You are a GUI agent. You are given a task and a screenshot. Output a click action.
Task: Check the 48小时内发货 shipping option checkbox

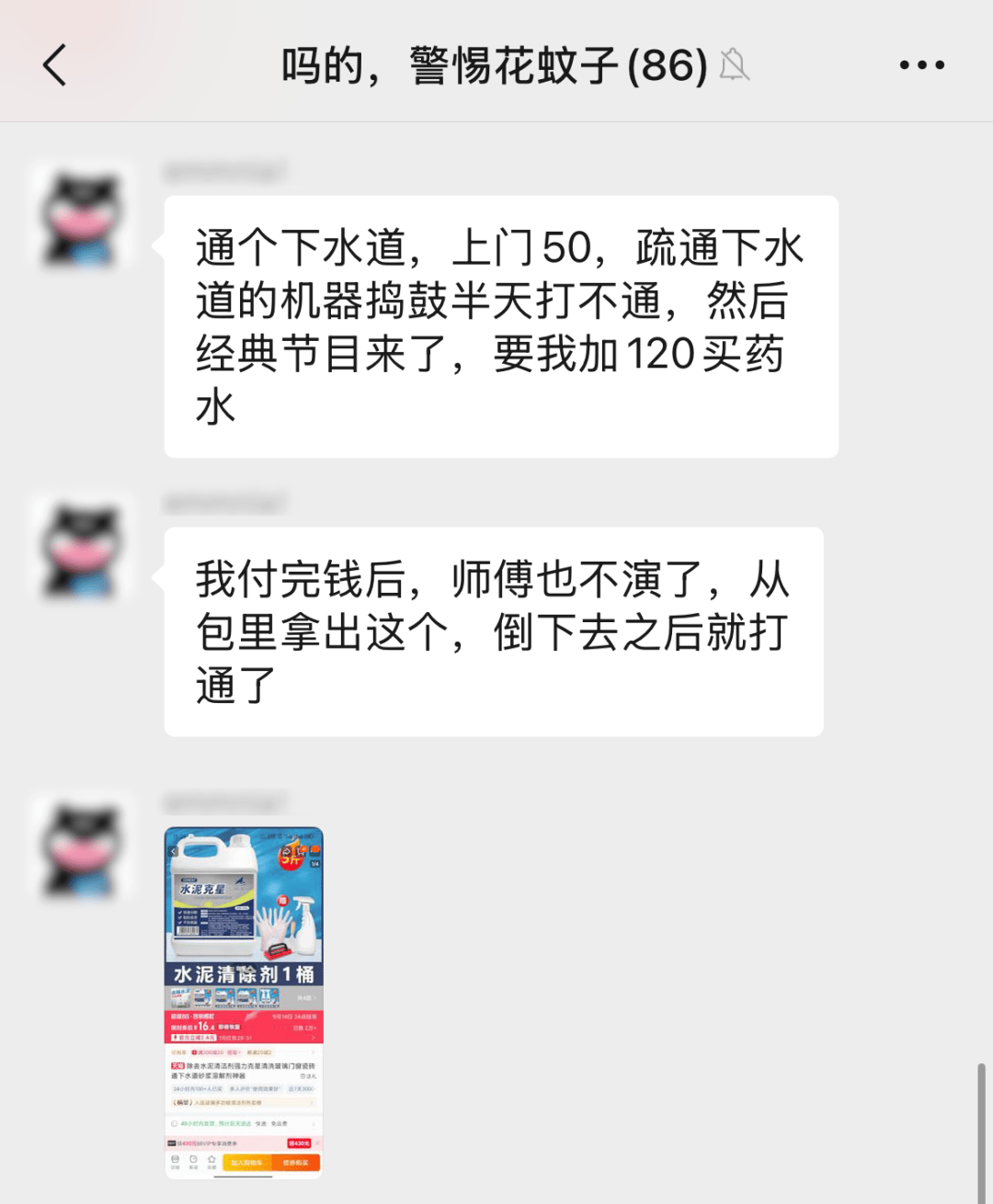(174, 1124)
